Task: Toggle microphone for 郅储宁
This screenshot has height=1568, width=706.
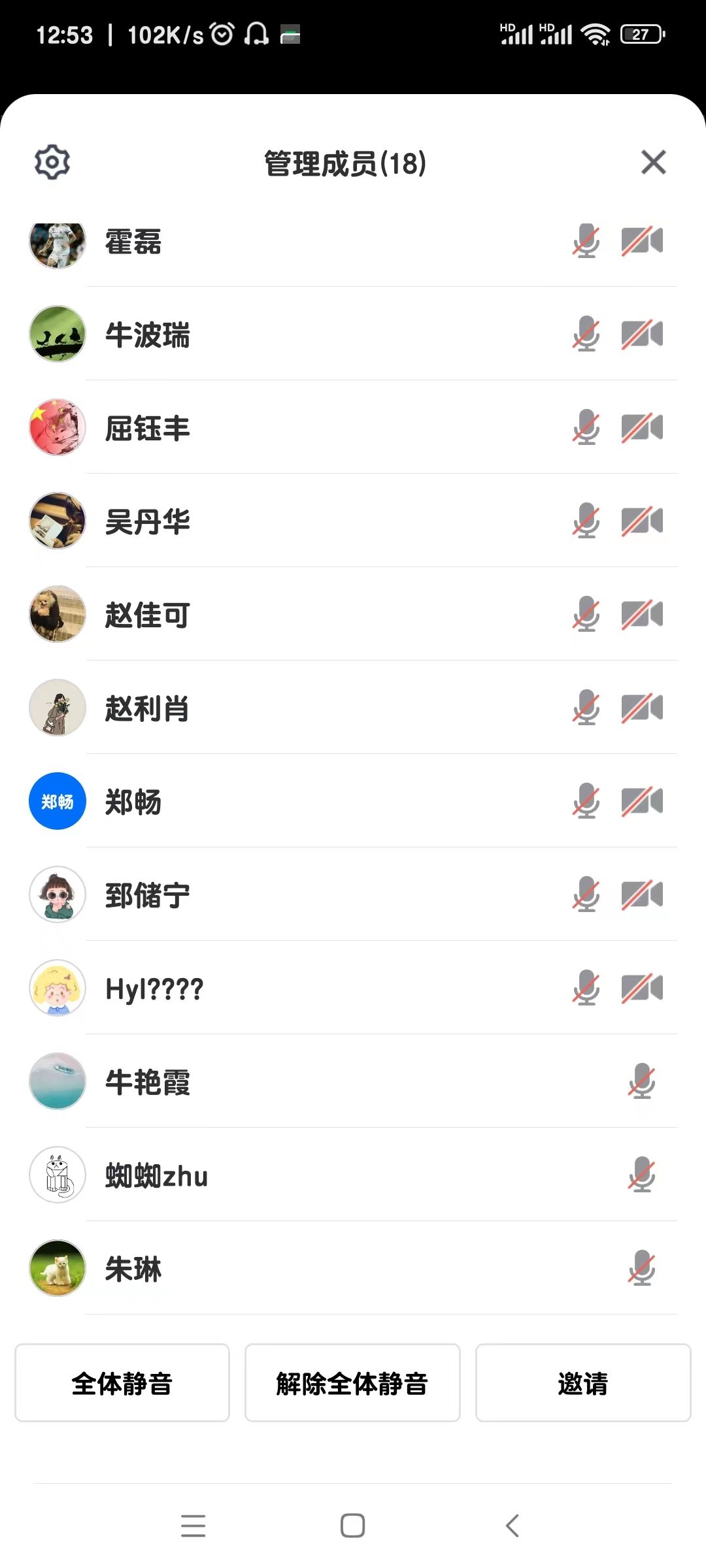Action: (586, 894)
